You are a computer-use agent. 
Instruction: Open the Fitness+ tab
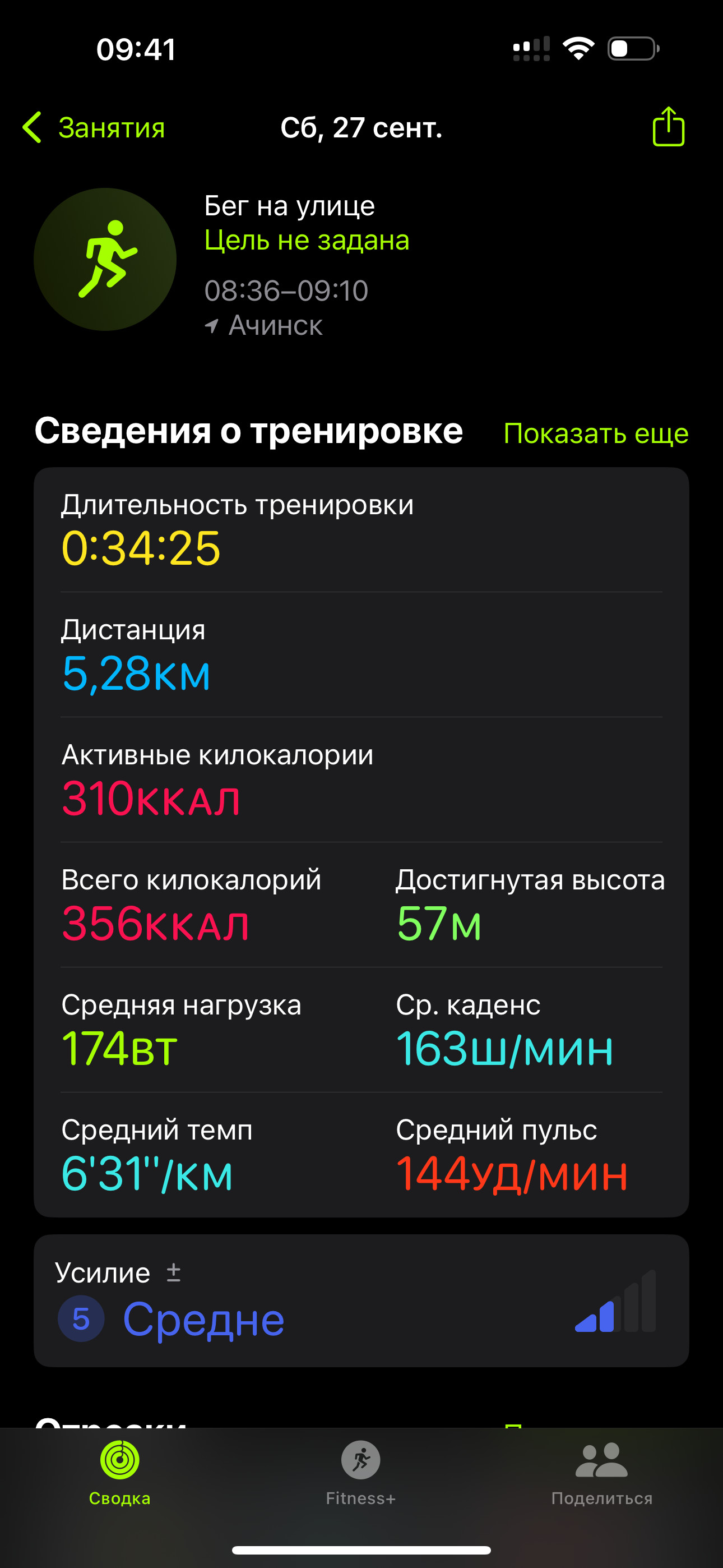pyautogui.click(x=361, y=1473)
